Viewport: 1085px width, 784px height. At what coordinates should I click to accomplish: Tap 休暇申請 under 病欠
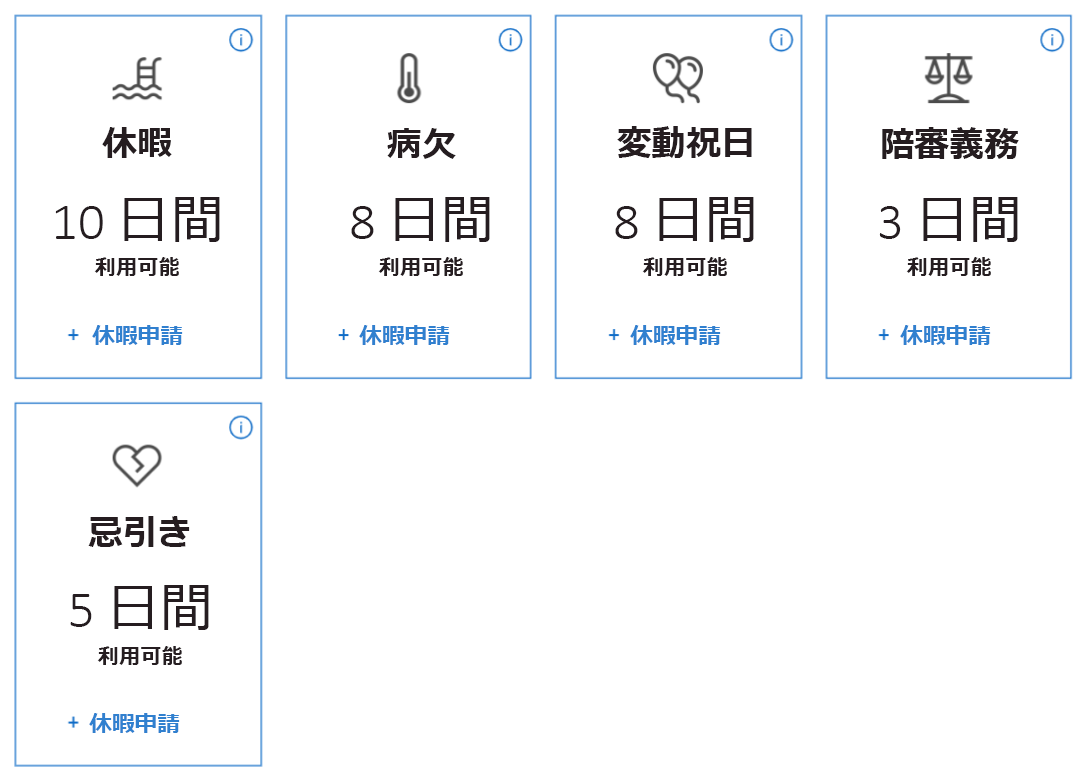tap(404, 335)
